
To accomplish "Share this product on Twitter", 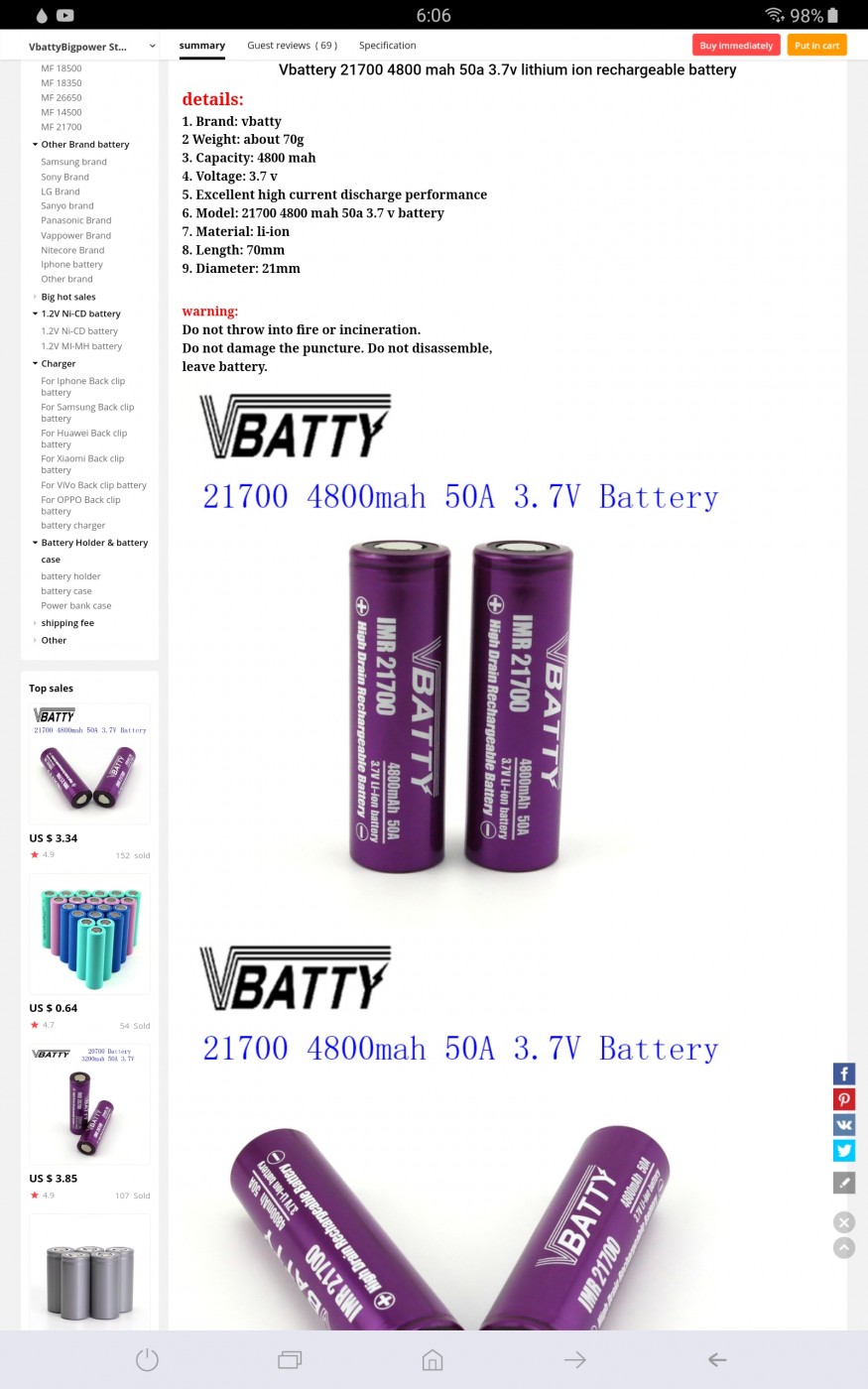I will pyautogui.click(x=844, y=1151).
